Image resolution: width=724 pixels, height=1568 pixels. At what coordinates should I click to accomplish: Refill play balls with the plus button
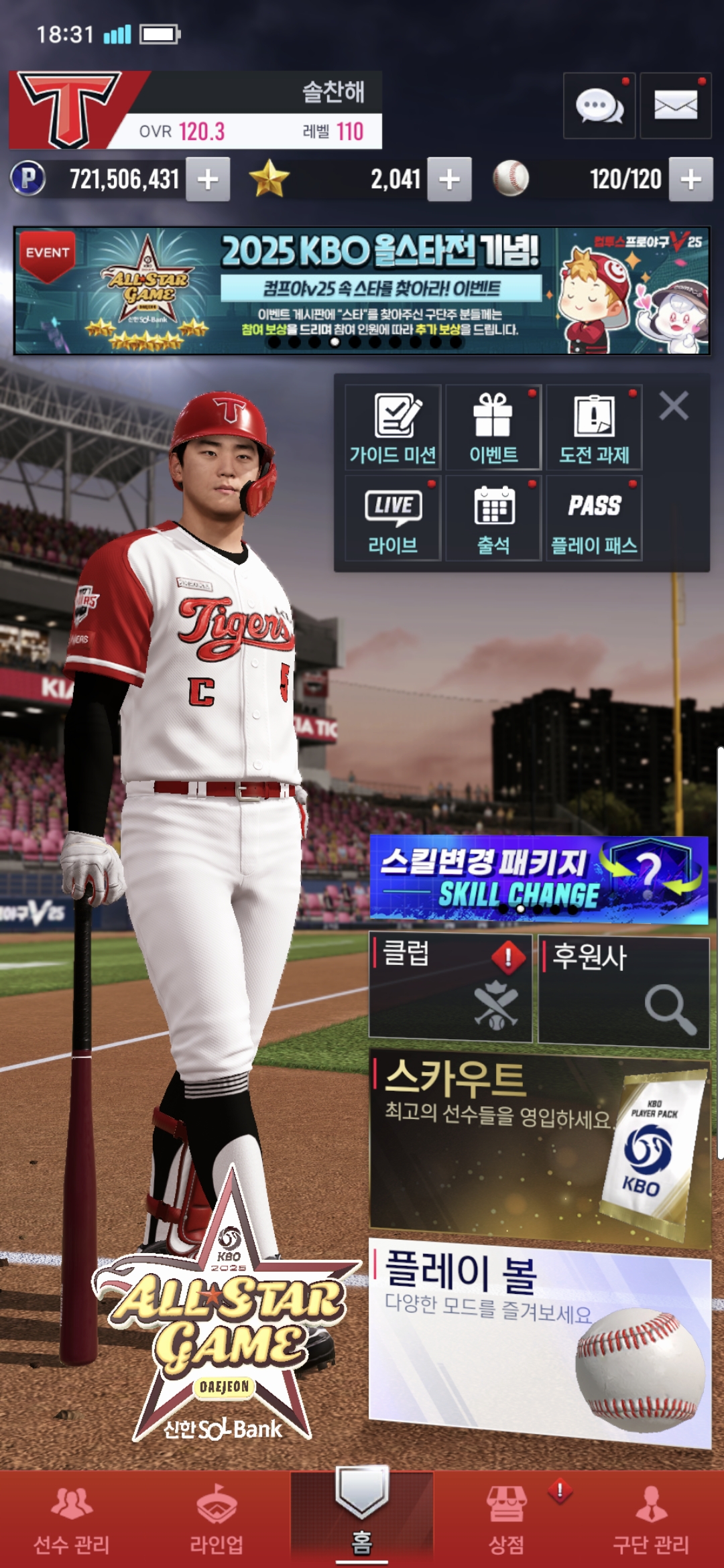tap(690, 179)
